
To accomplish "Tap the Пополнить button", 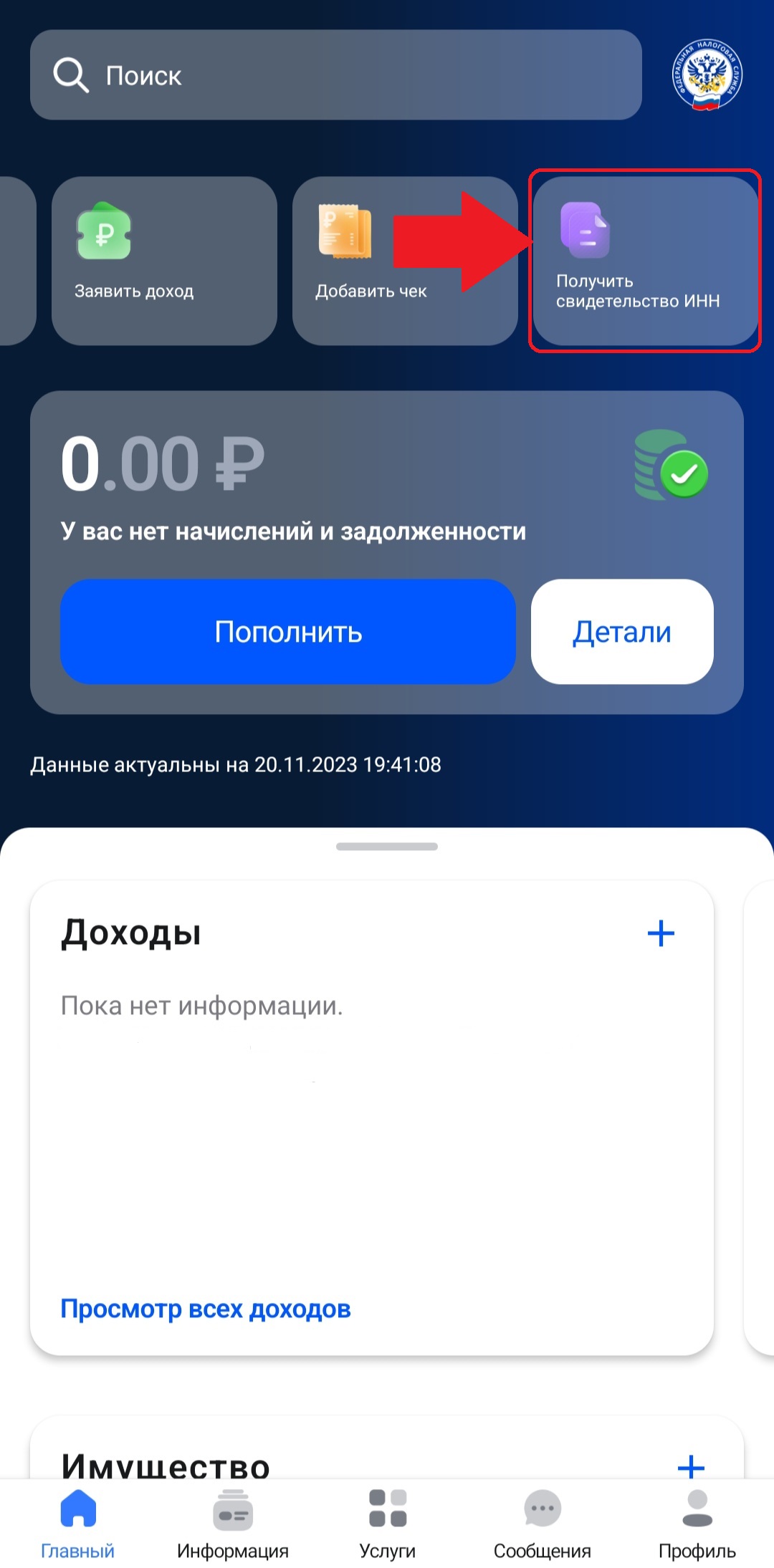I will coord(288,632).
